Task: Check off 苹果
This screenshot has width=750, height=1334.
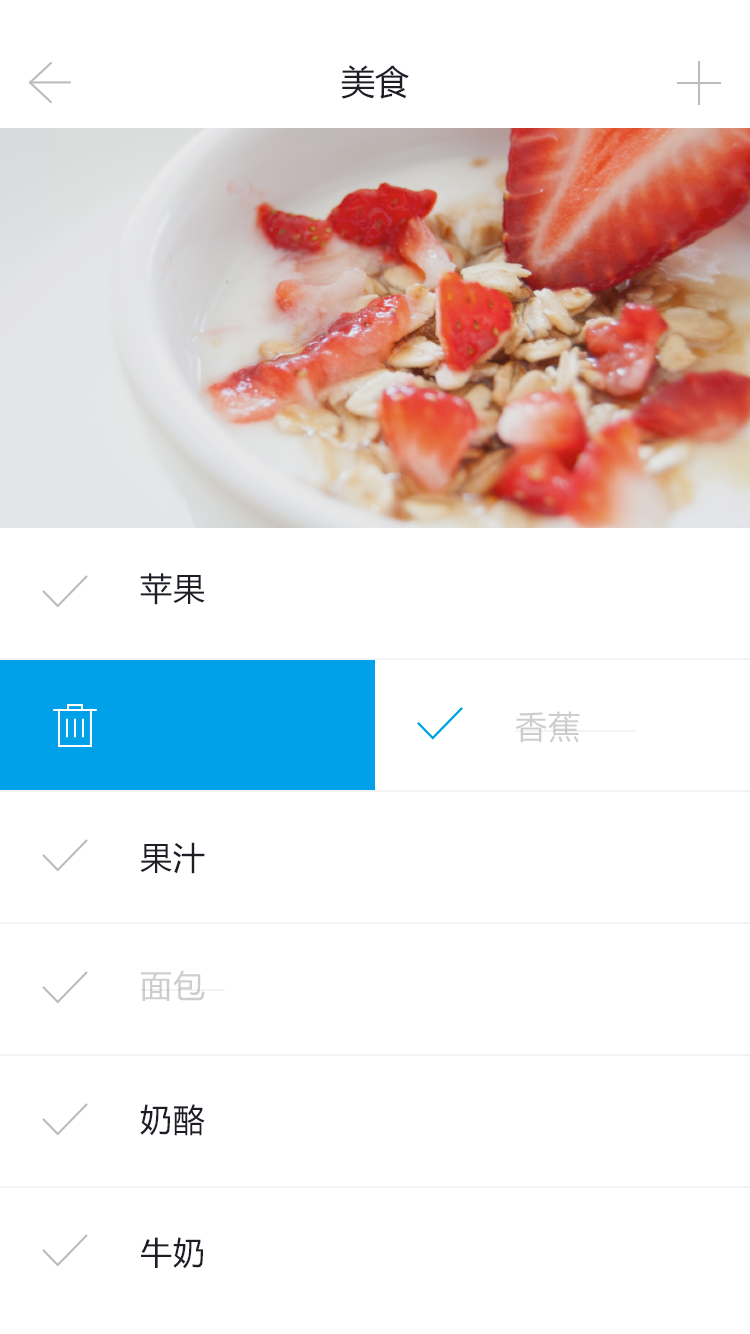Action: (65, 591)
